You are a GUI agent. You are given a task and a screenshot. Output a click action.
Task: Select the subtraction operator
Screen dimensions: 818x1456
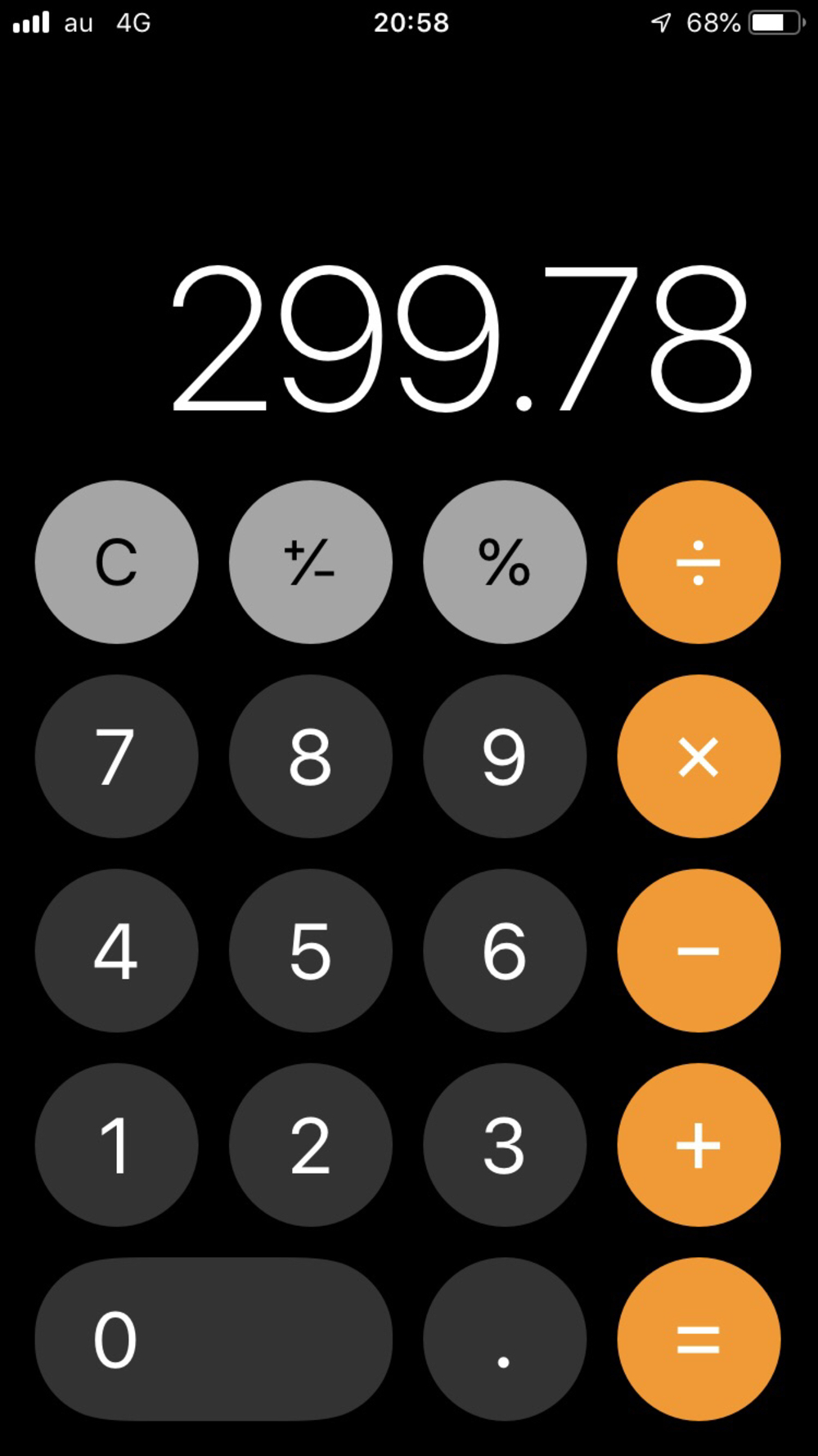point(699,950)
